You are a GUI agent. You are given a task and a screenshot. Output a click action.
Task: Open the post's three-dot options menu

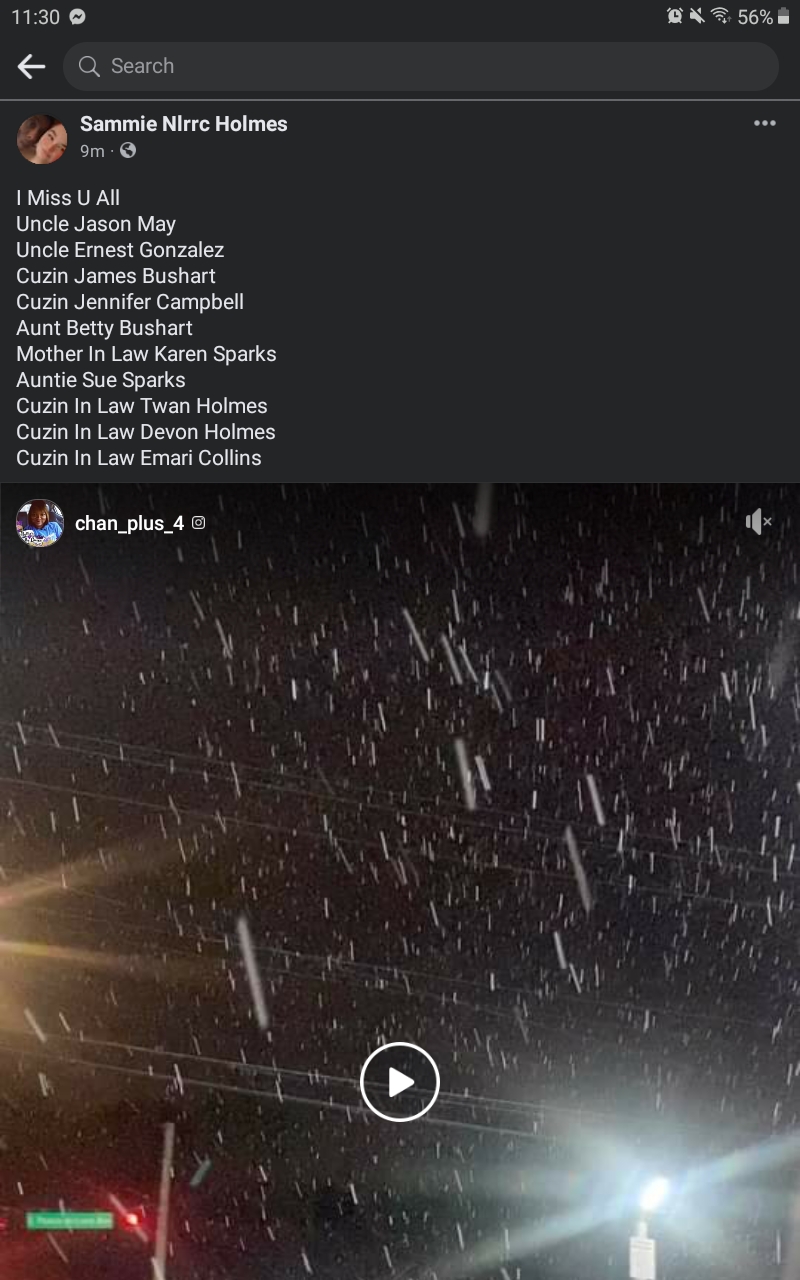click(x=765, y=123)
